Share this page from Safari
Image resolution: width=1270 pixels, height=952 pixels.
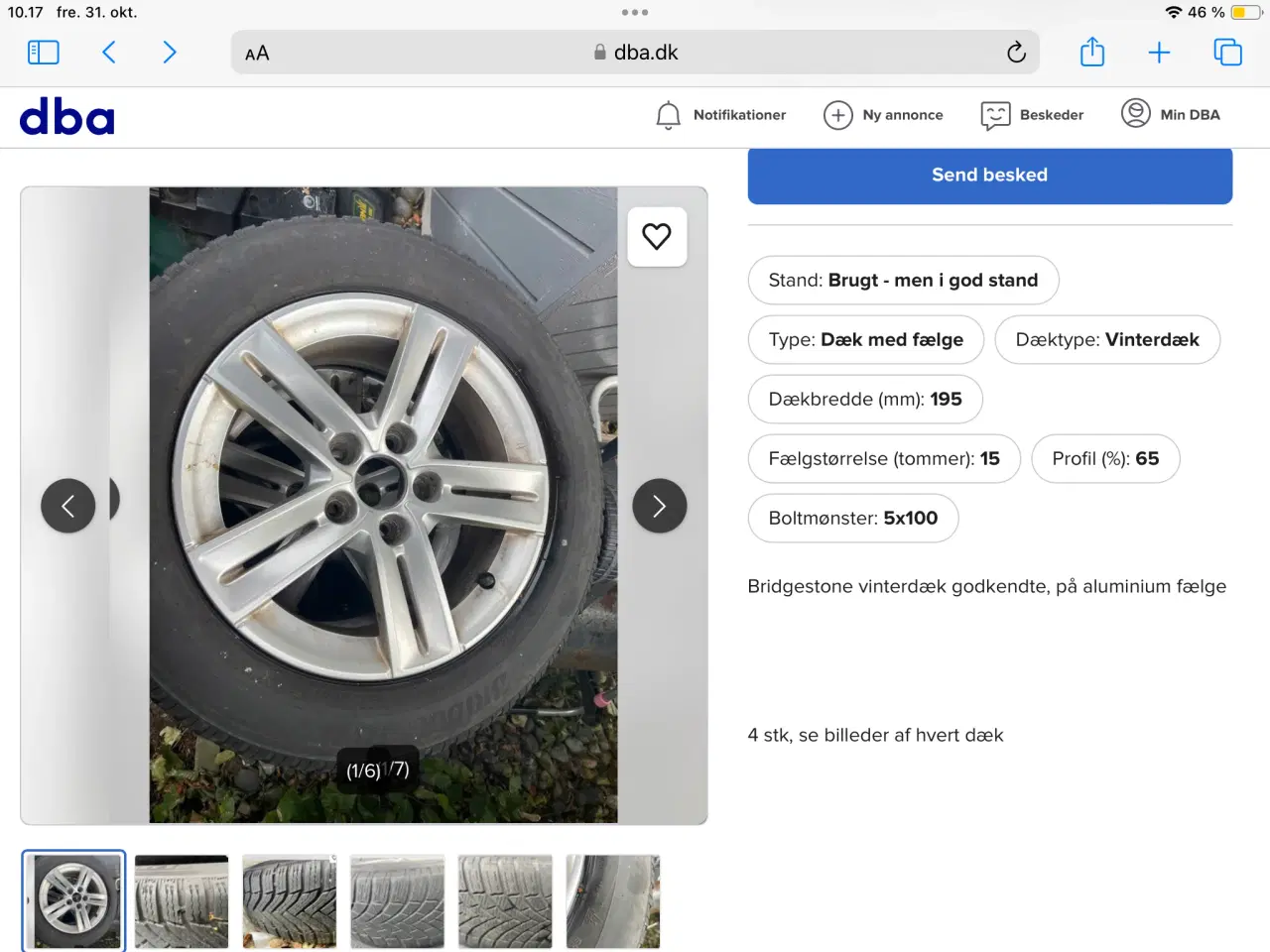pyautogui.click(x=1092, y=53)
